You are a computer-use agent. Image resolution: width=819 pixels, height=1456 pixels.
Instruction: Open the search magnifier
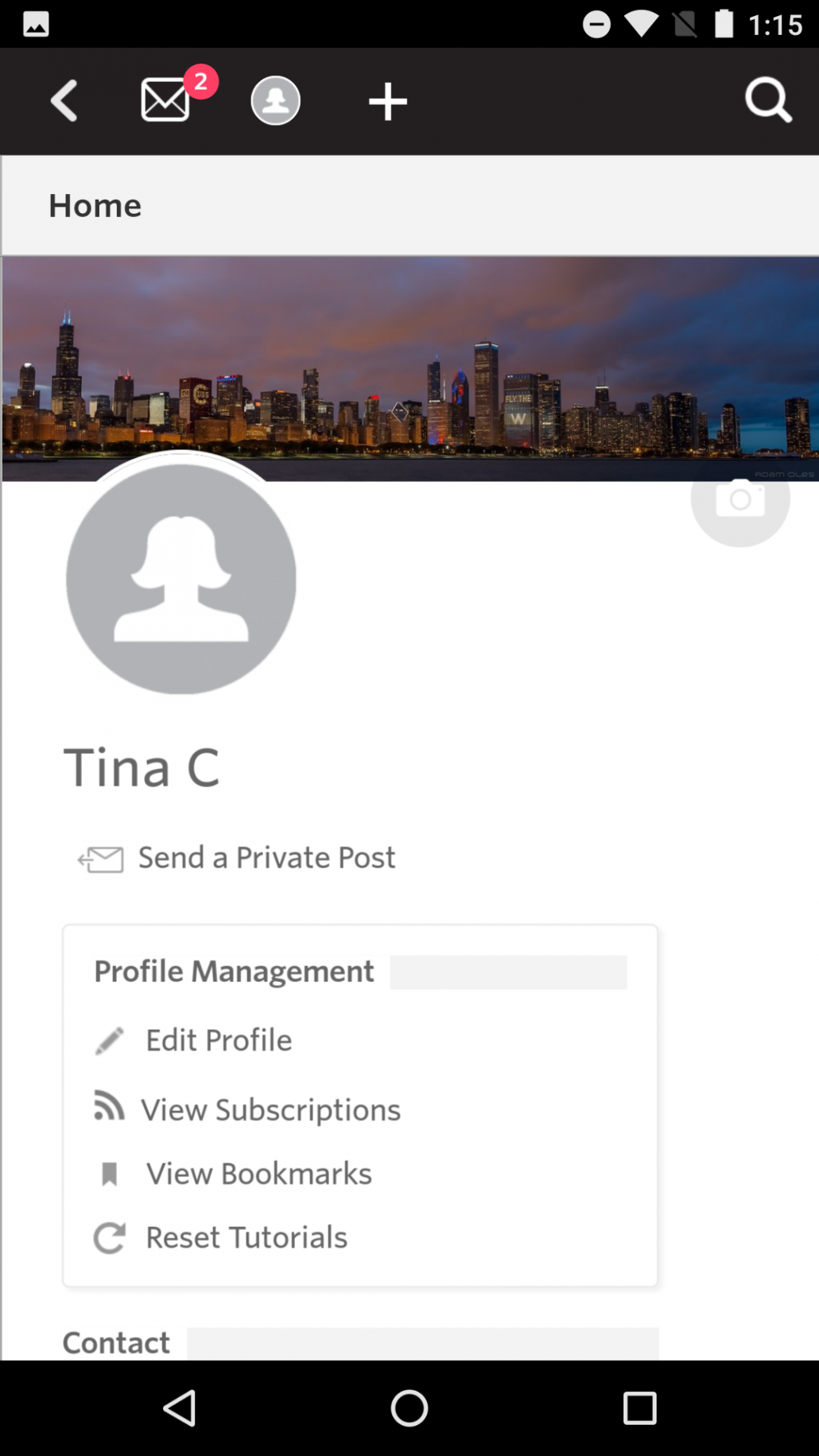coord(768,101)
